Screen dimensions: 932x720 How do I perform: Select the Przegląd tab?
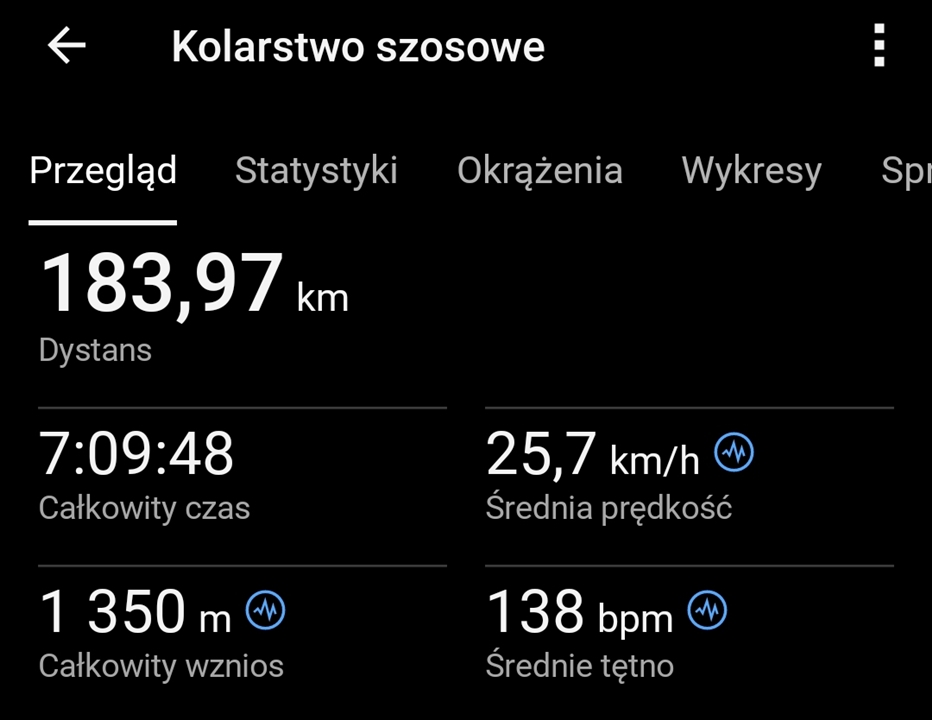click(103, 171)
